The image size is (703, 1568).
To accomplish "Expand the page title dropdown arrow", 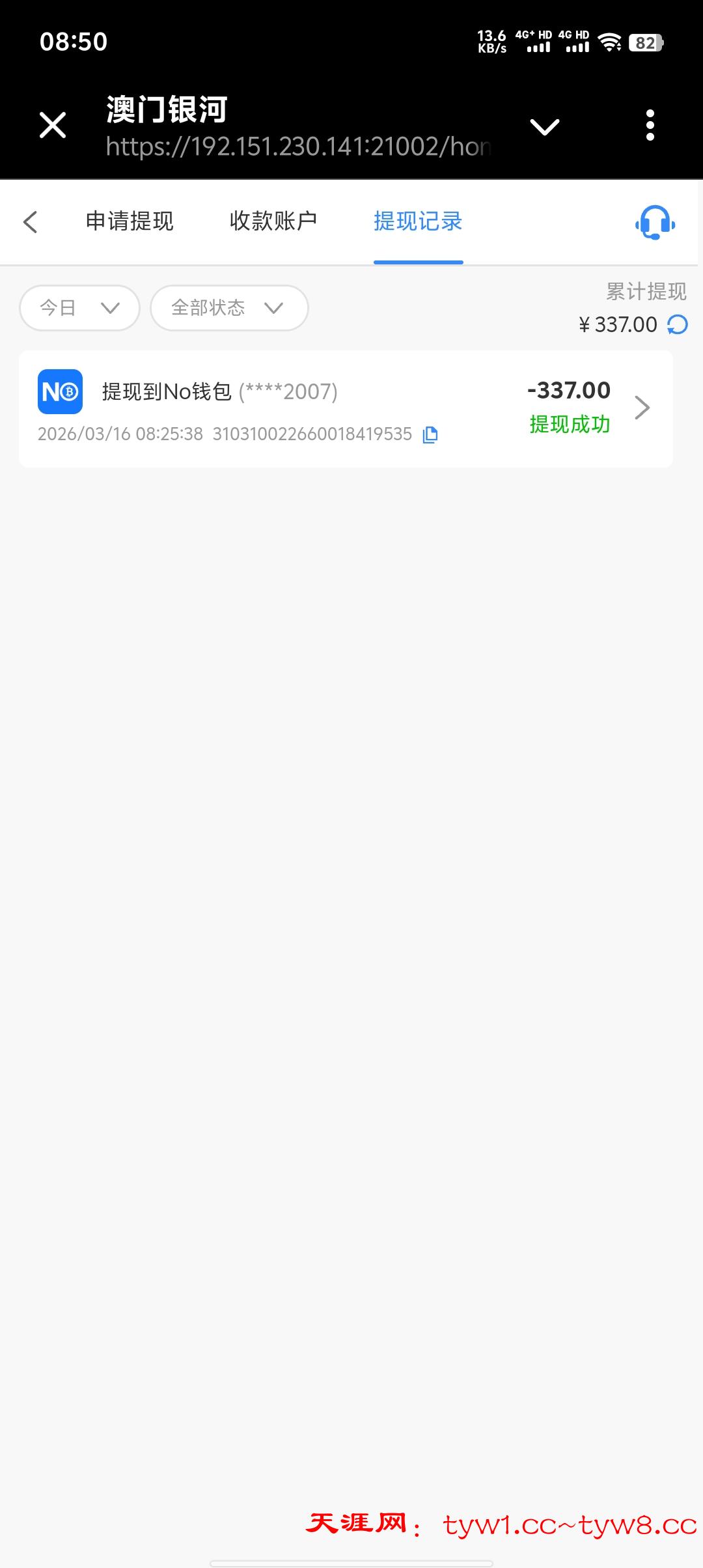I will tap(544, 126).
